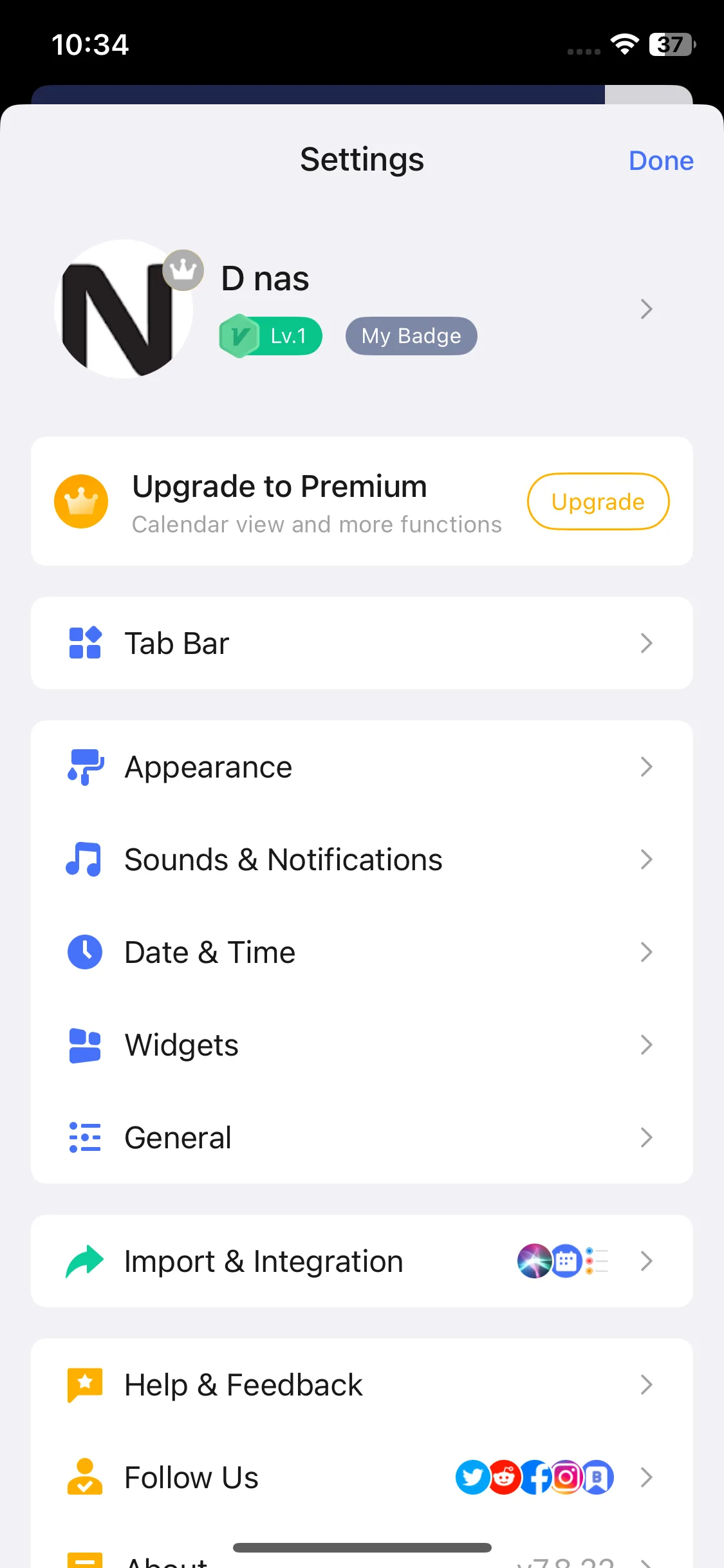Open Help & Feedback
724x1568 pixels.
[x=362, y=1385]
